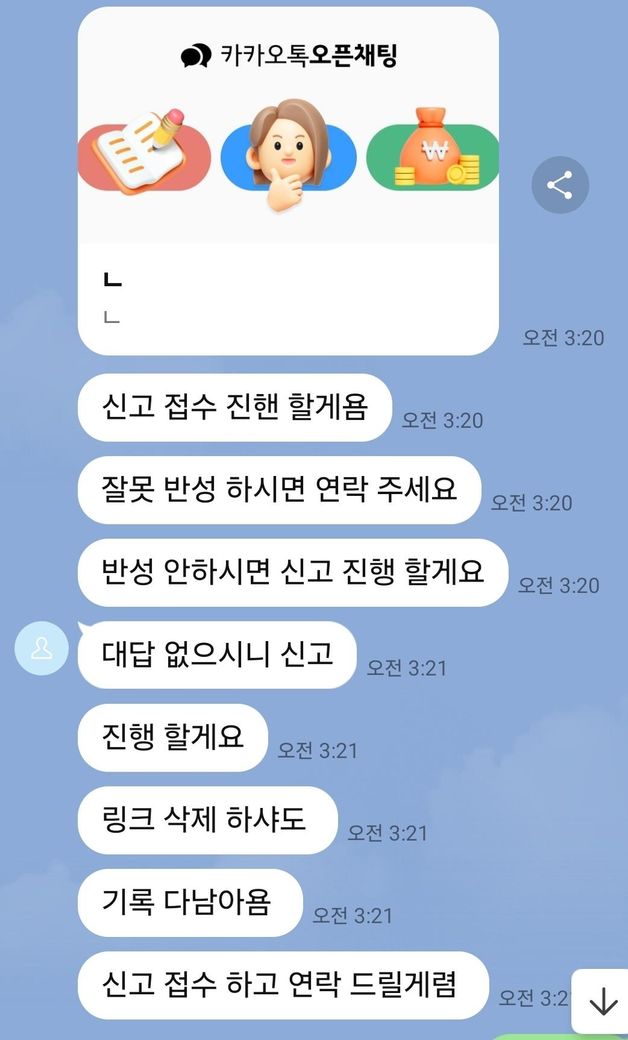
Task: Jump to latest message with down arrow
Action: click(x=601, y=1001)
